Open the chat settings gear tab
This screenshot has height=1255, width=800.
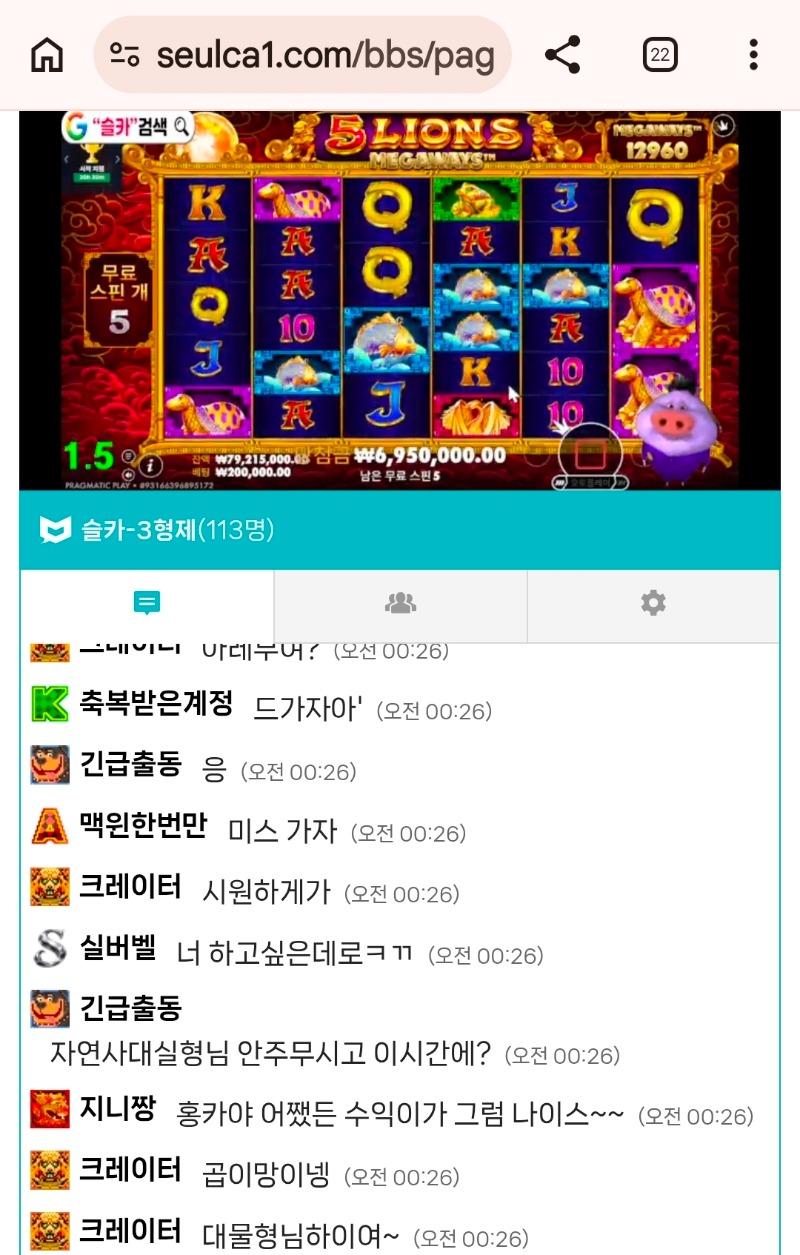click(653, 603)
